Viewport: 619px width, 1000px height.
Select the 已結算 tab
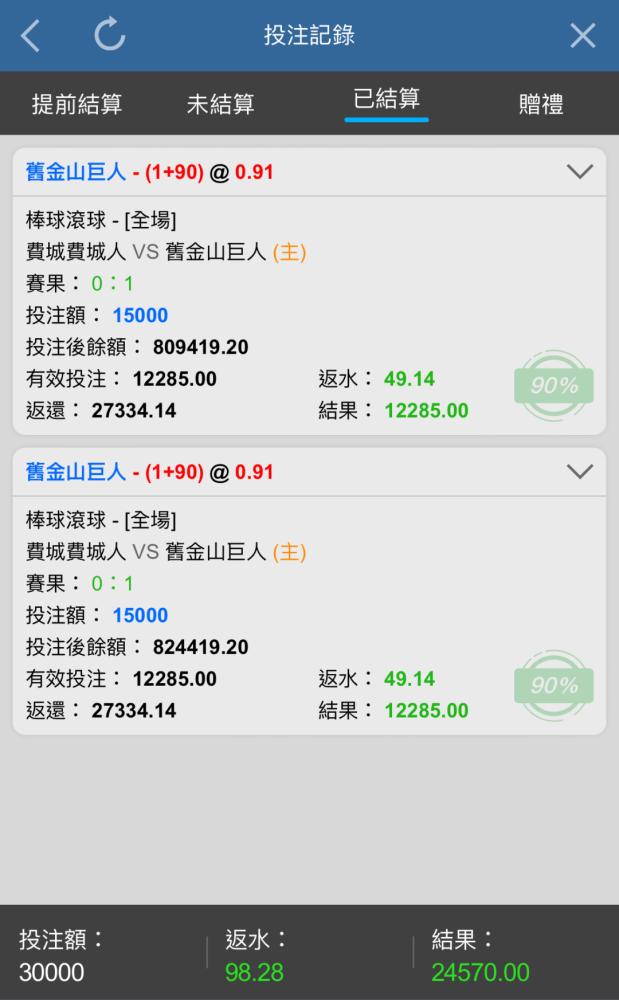(x=386, y=99)
